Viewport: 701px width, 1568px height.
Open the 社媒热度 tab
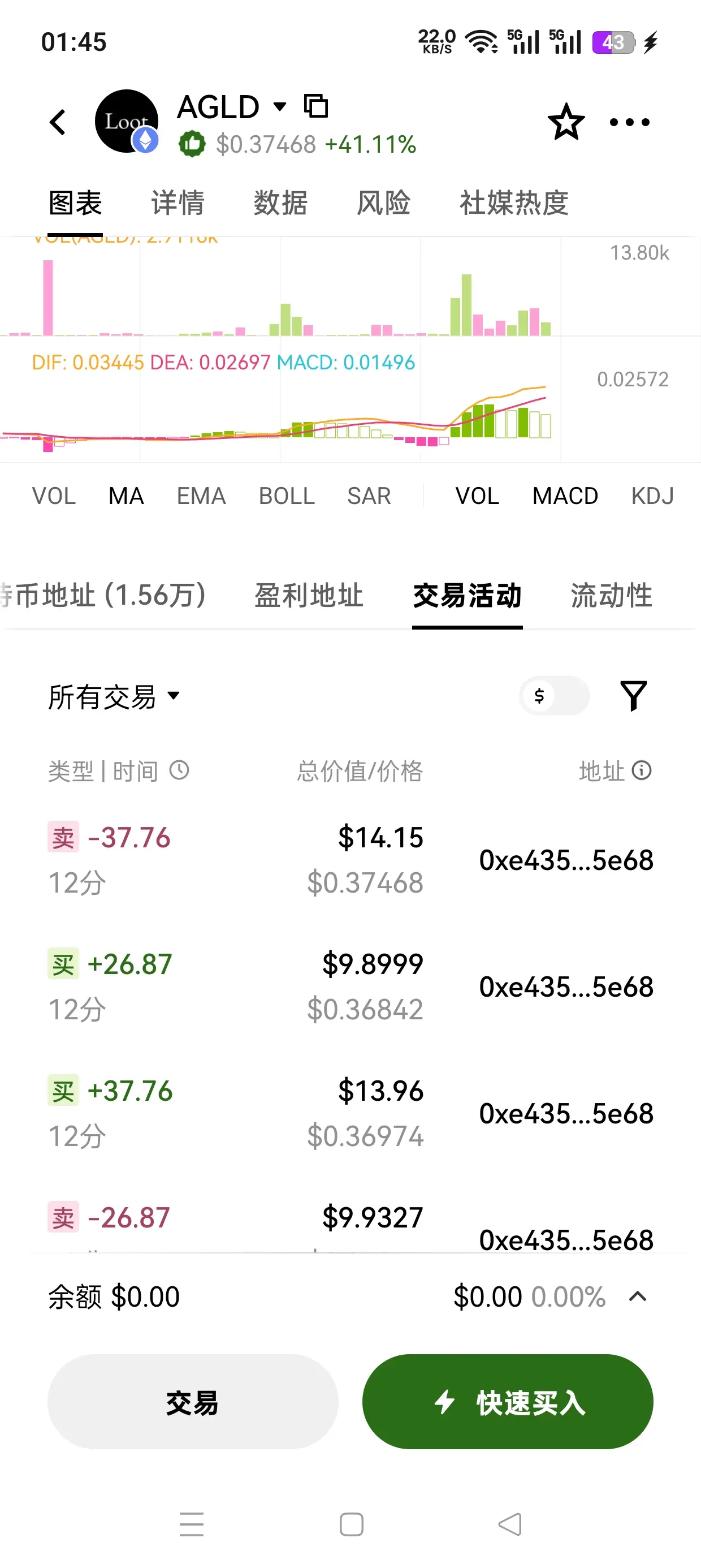tap(513, 203)
